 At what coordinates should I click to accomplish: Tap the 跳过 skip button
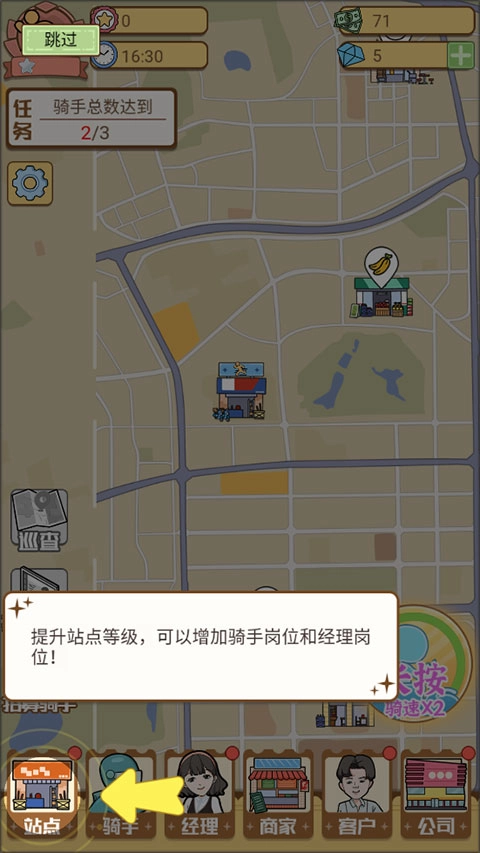(x=60, y=40)
